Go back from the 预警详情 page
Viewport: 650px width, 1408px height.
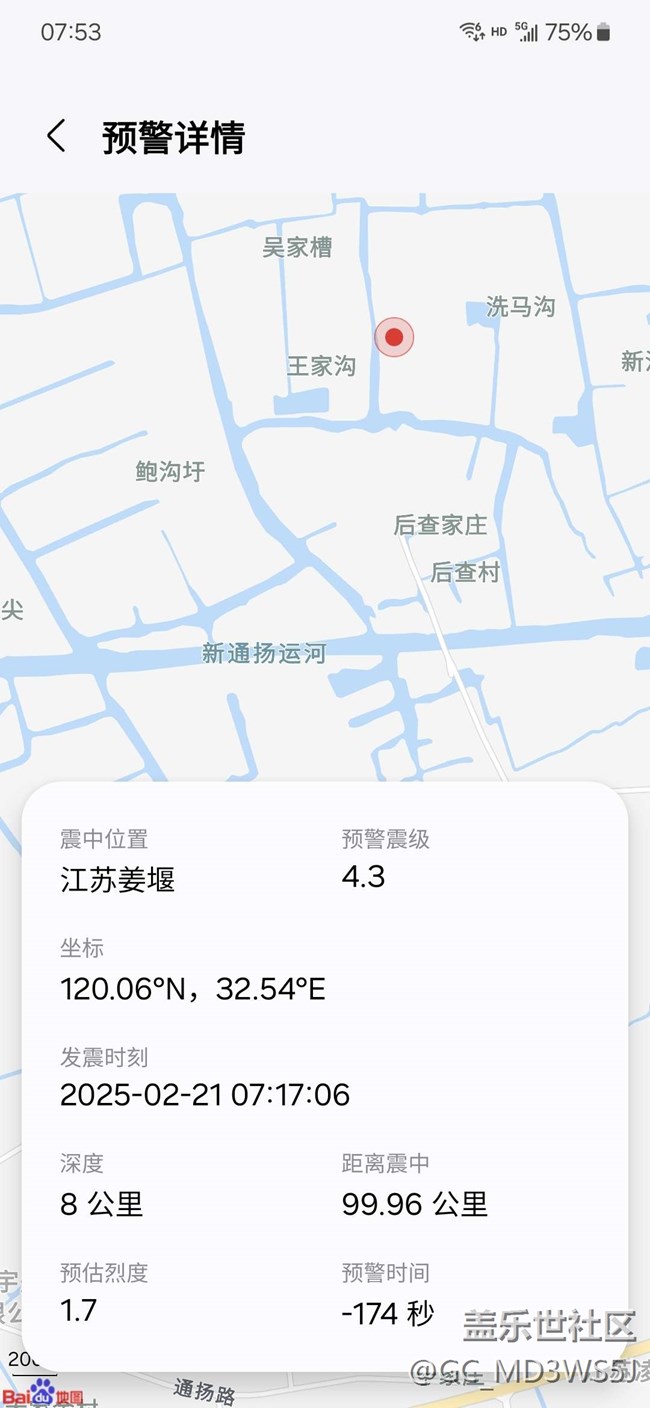[x=56, y=137]
